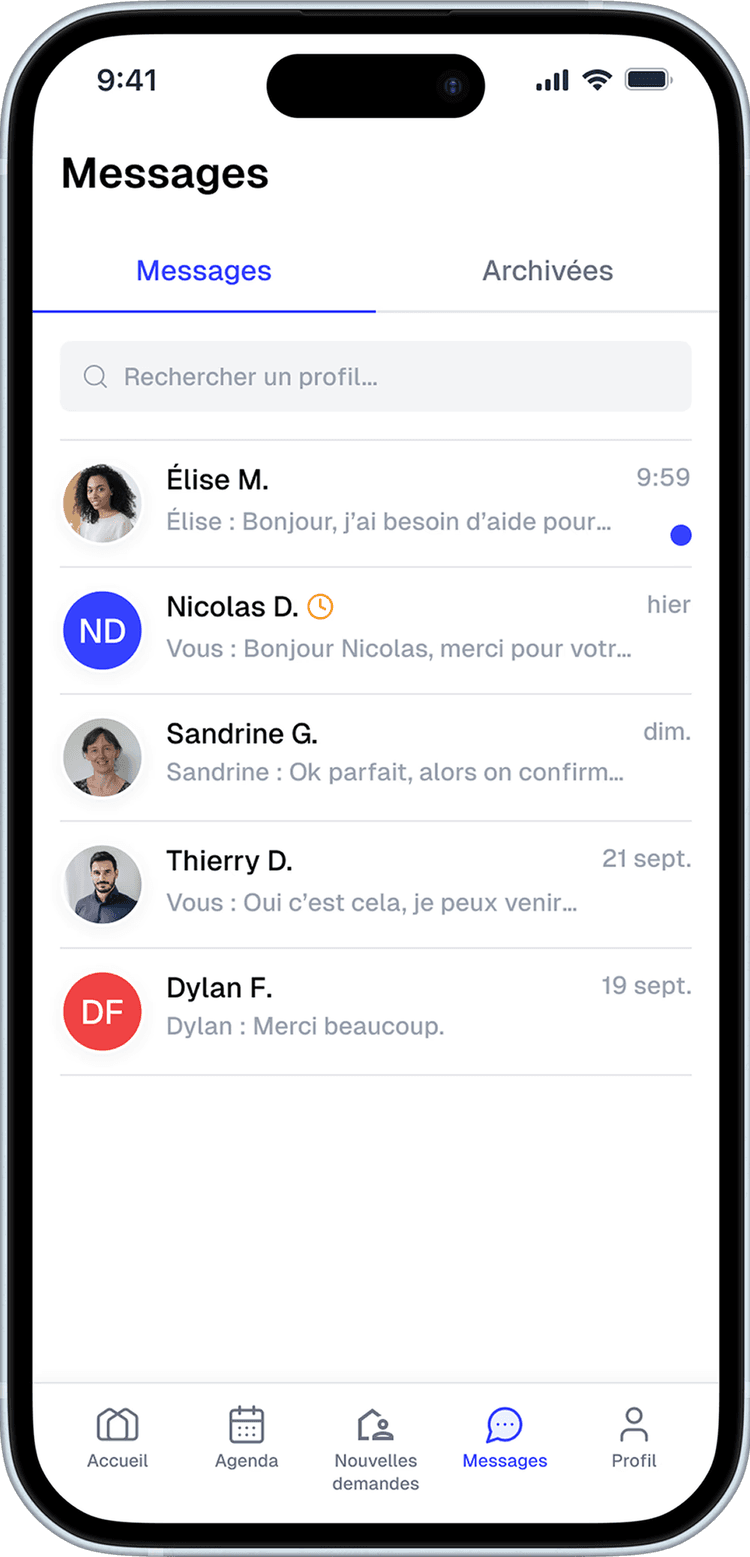750x1557 pixels.
Task: Select the Messages tab
Action: pos(203,270)
